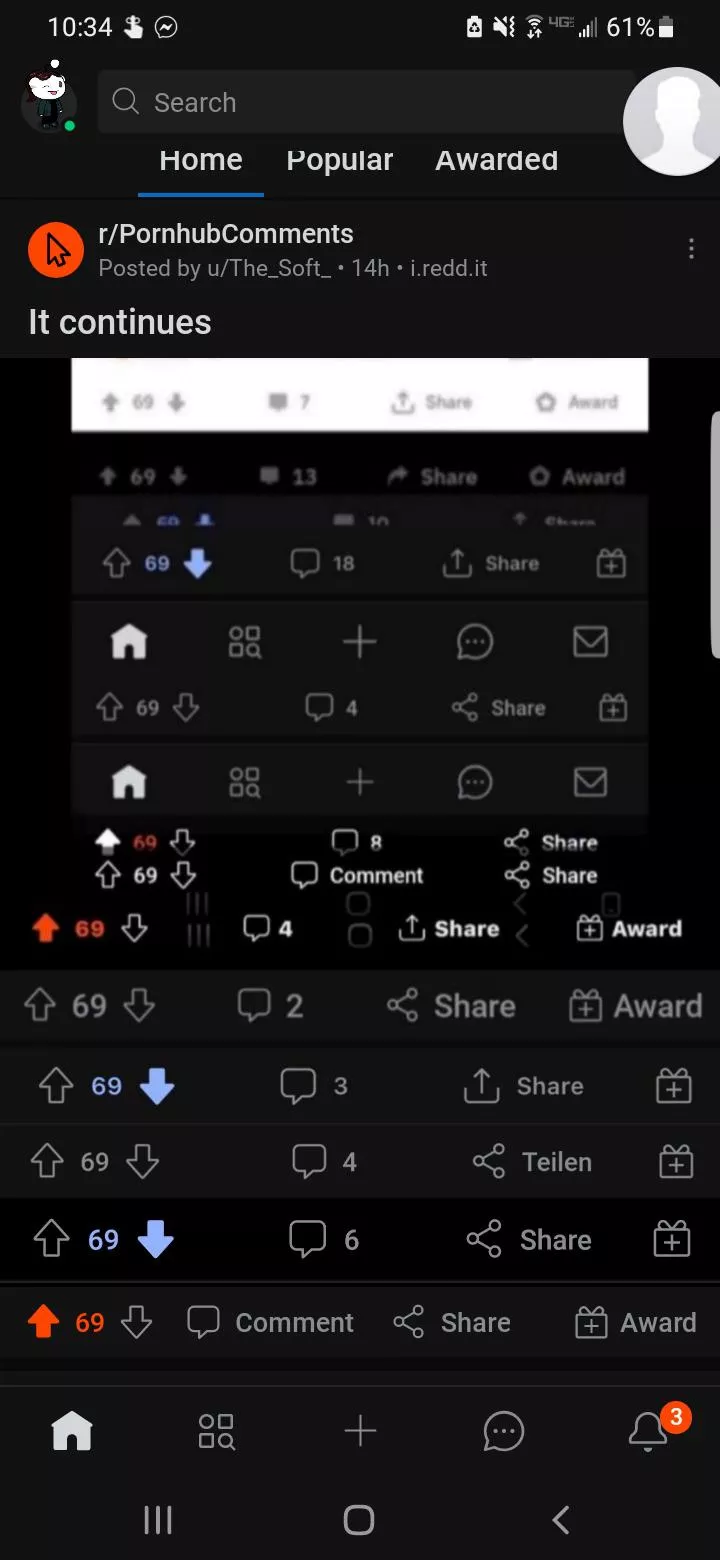
Task: Open the Snoo avatar beside the search bar
Action: [x=48, y=100]
